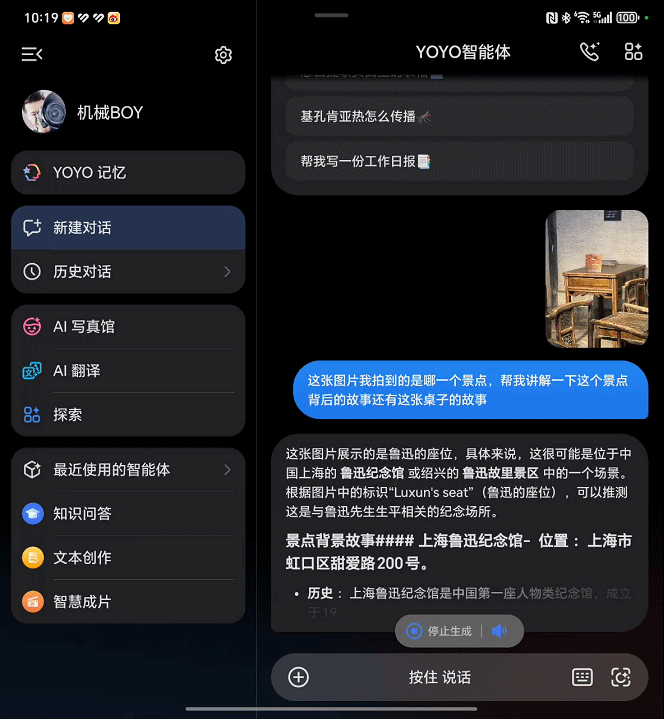Viewport: 664px width, 719px height.
Task: Open the 智慧成片 agent
Action: [128, 601]
